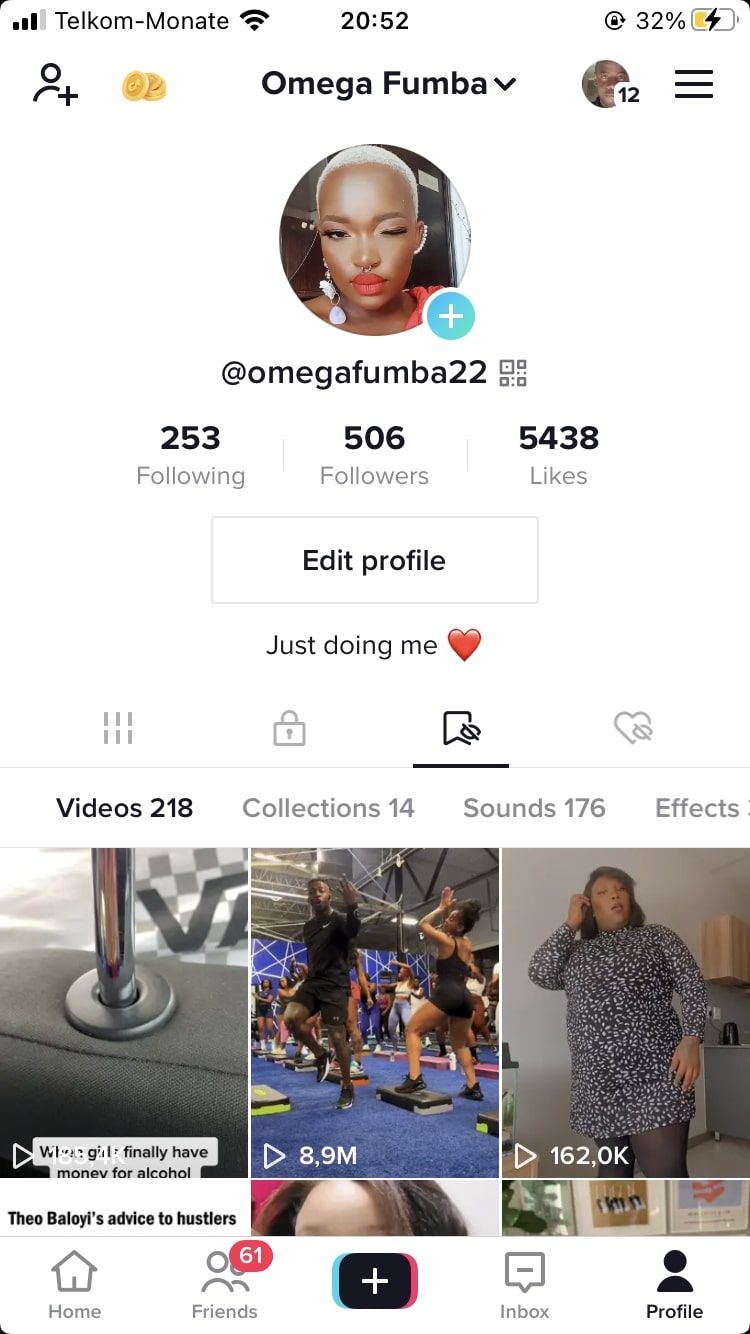This screenshot has width=750, height=1334.
Task: Switch to the posted videos grid tab
Action: pos(118,728)
